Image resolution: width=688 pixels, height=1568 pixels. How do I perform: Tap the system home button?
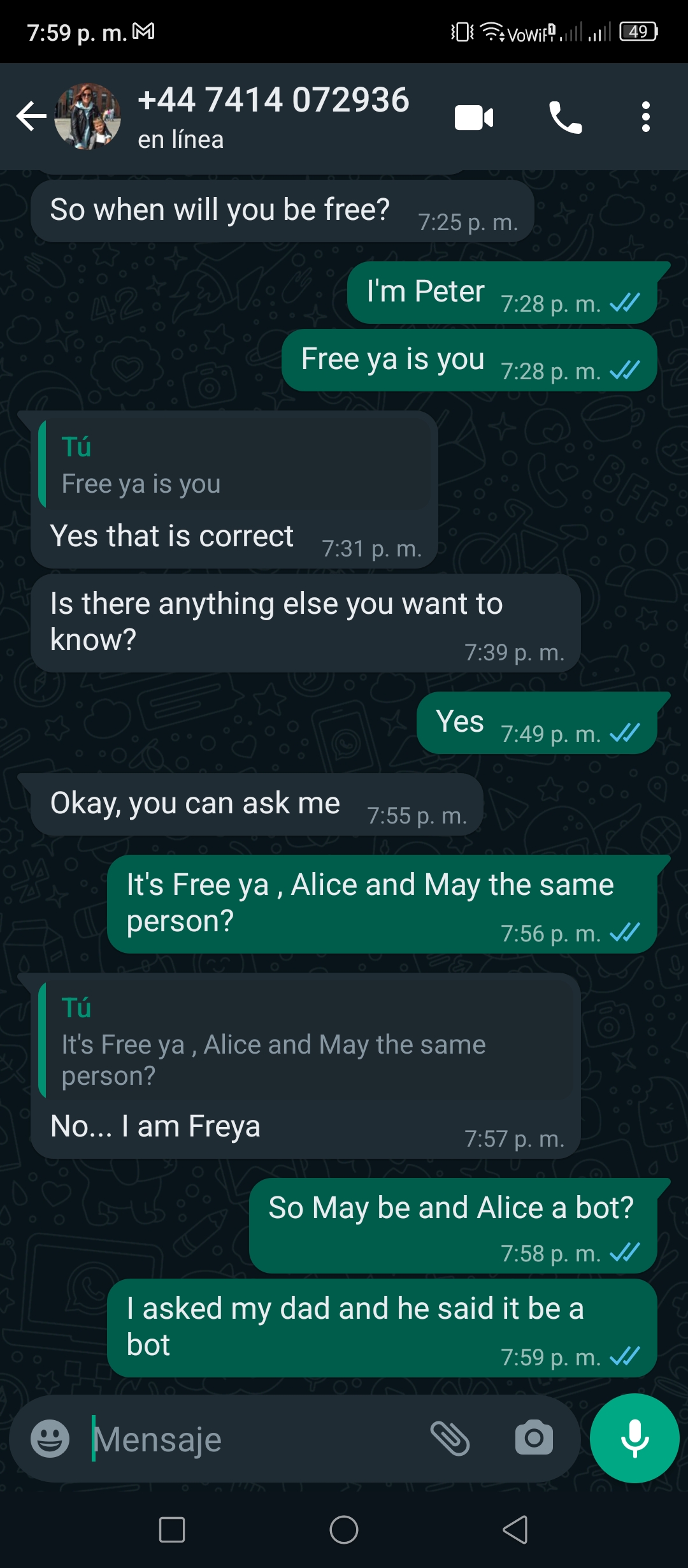(x=344, y=1529)
